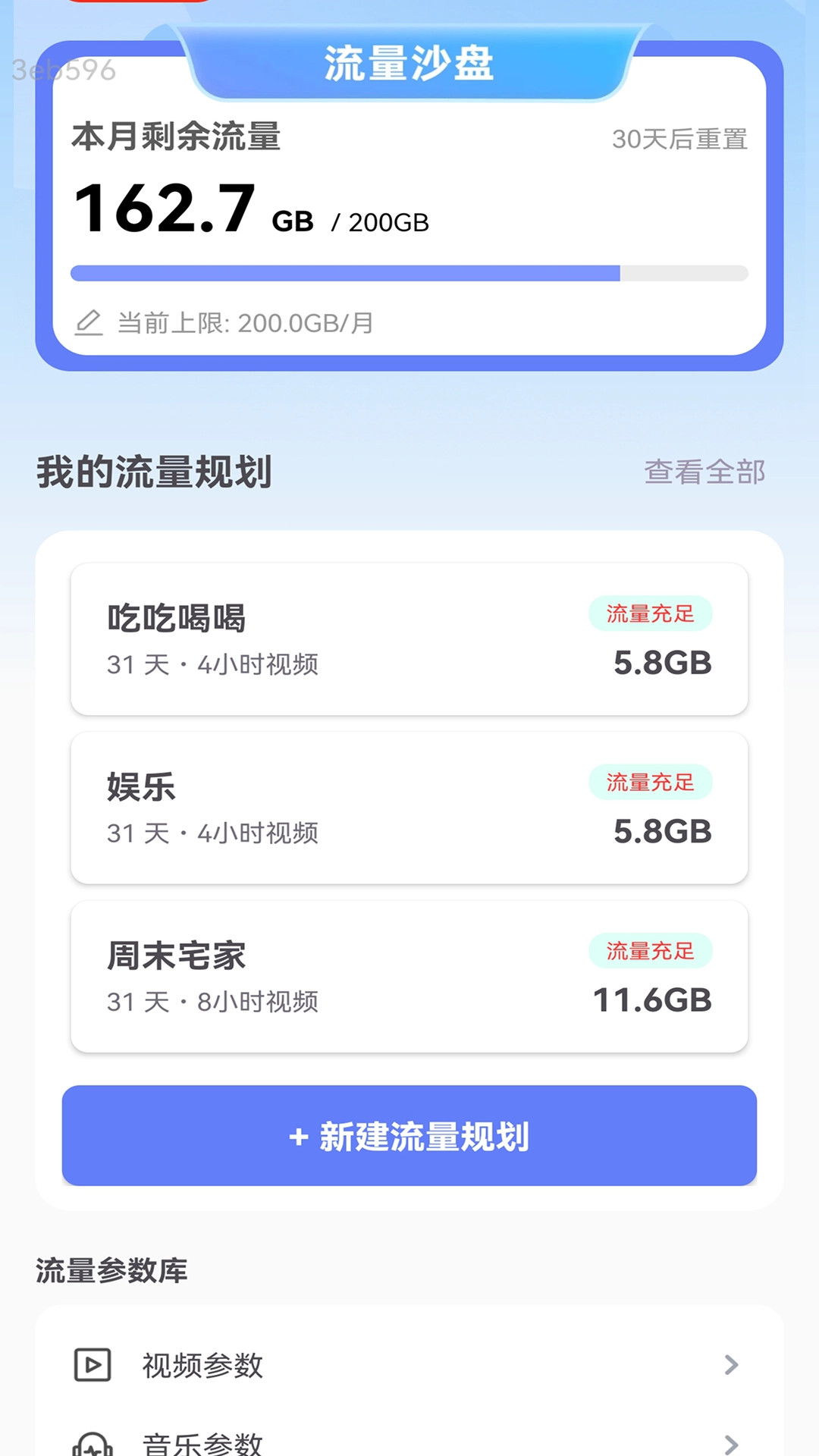
Task: Select the 流量参数库 section heading
Action: pos(111,1271)
